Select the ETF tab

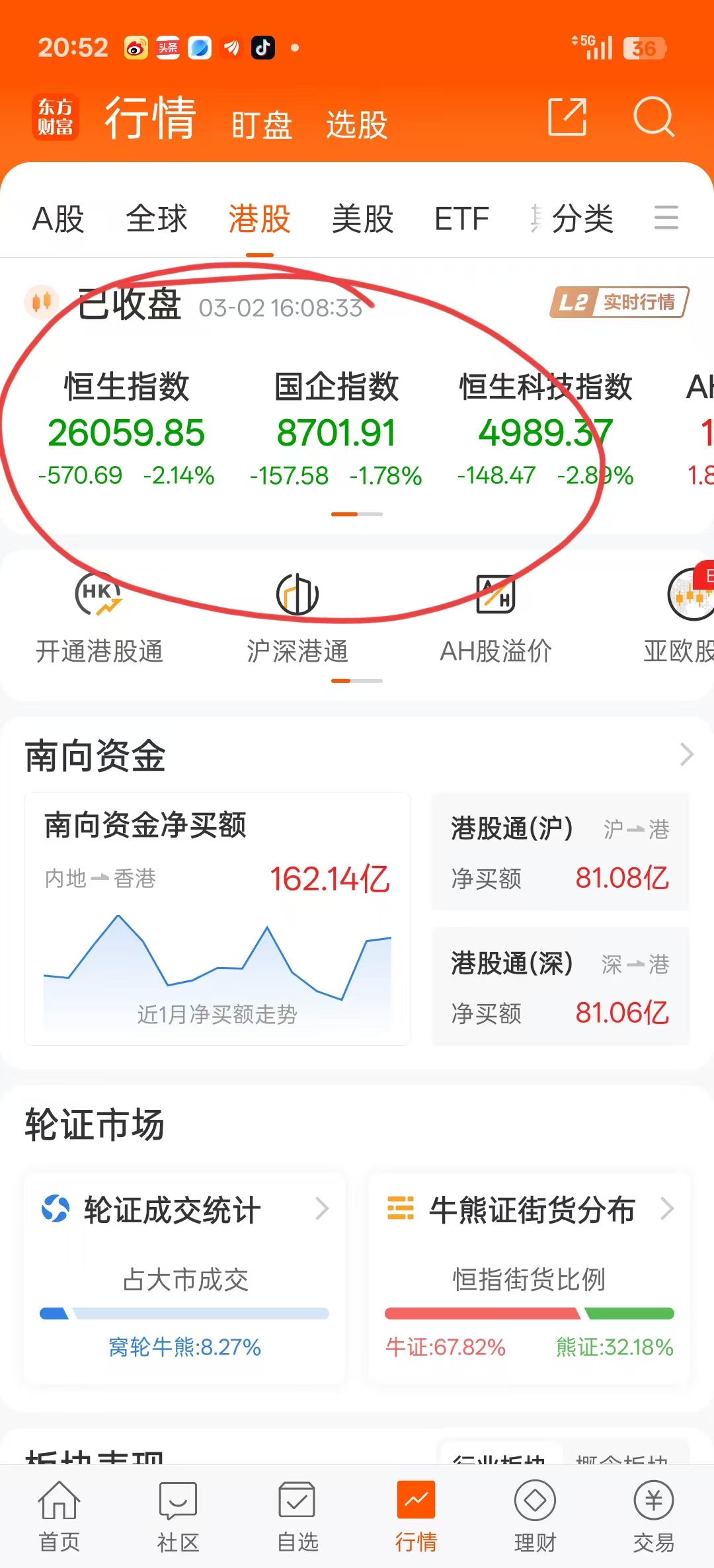click(461, 219)
